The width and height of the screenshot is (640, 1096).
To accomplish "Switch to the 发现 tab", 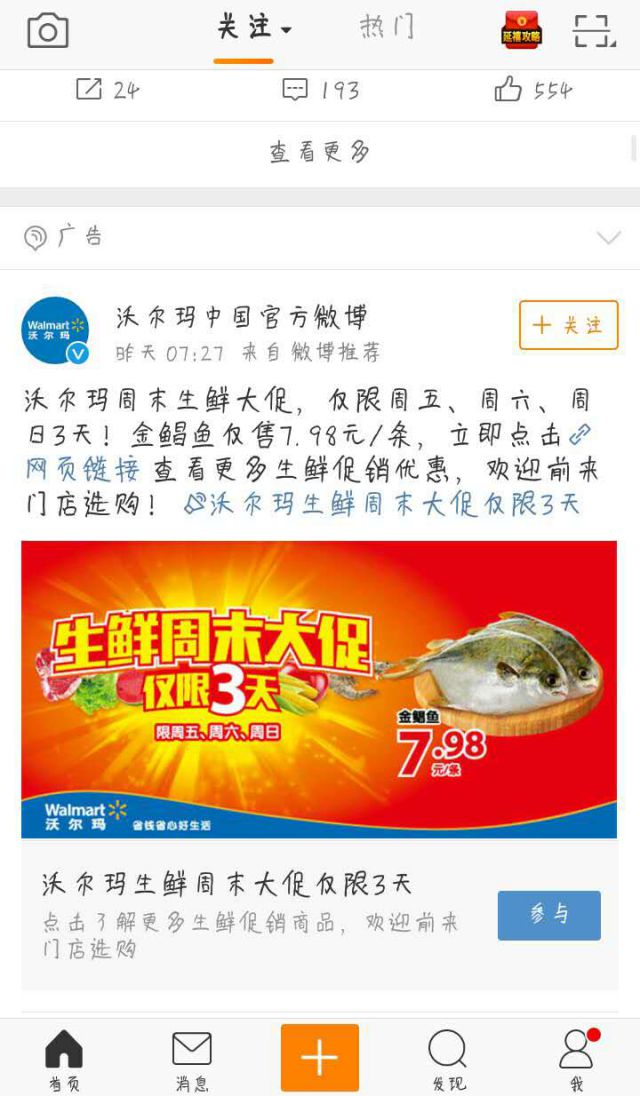I will pyautogui.click(x=448, y=1059).
